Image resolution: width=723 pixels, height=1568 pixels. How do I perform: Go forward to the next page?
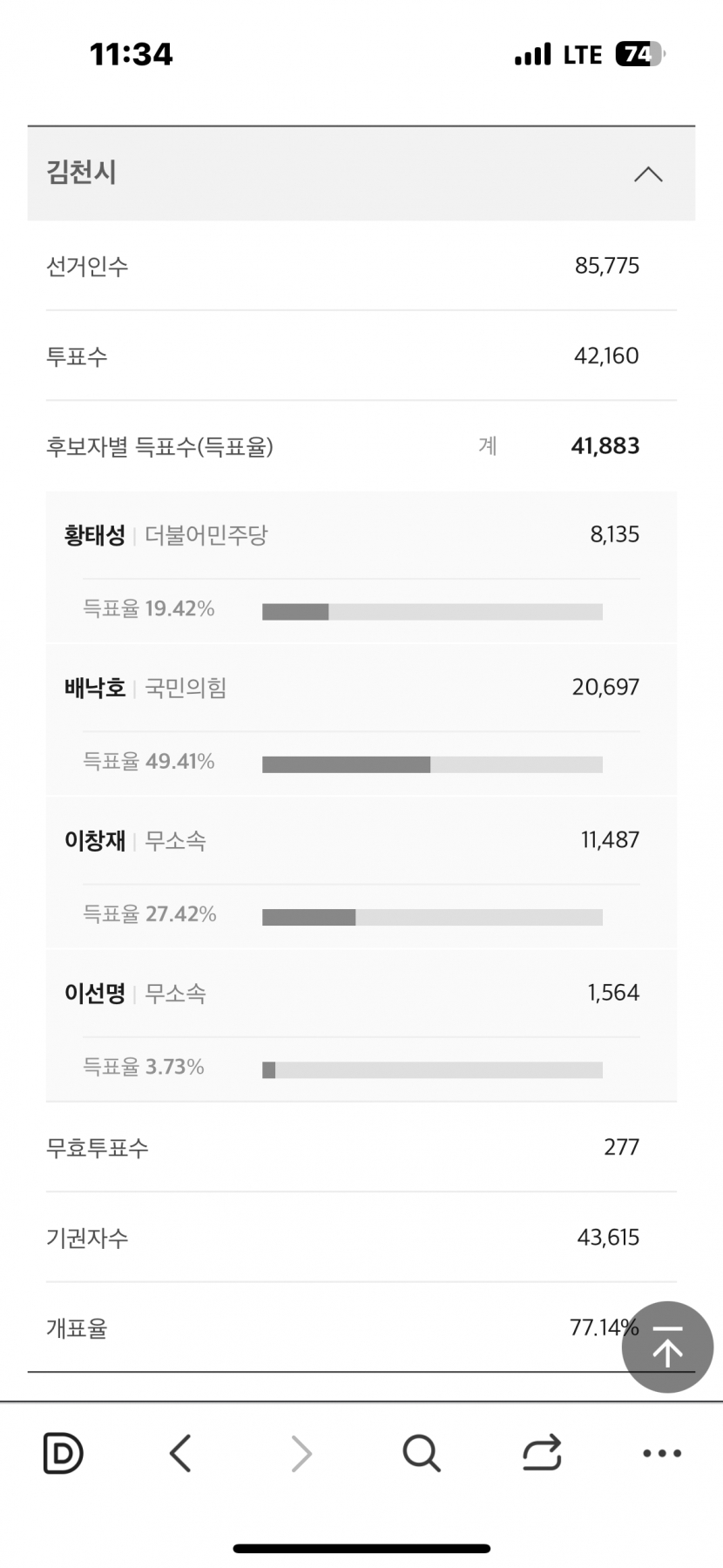(301, 1453)
